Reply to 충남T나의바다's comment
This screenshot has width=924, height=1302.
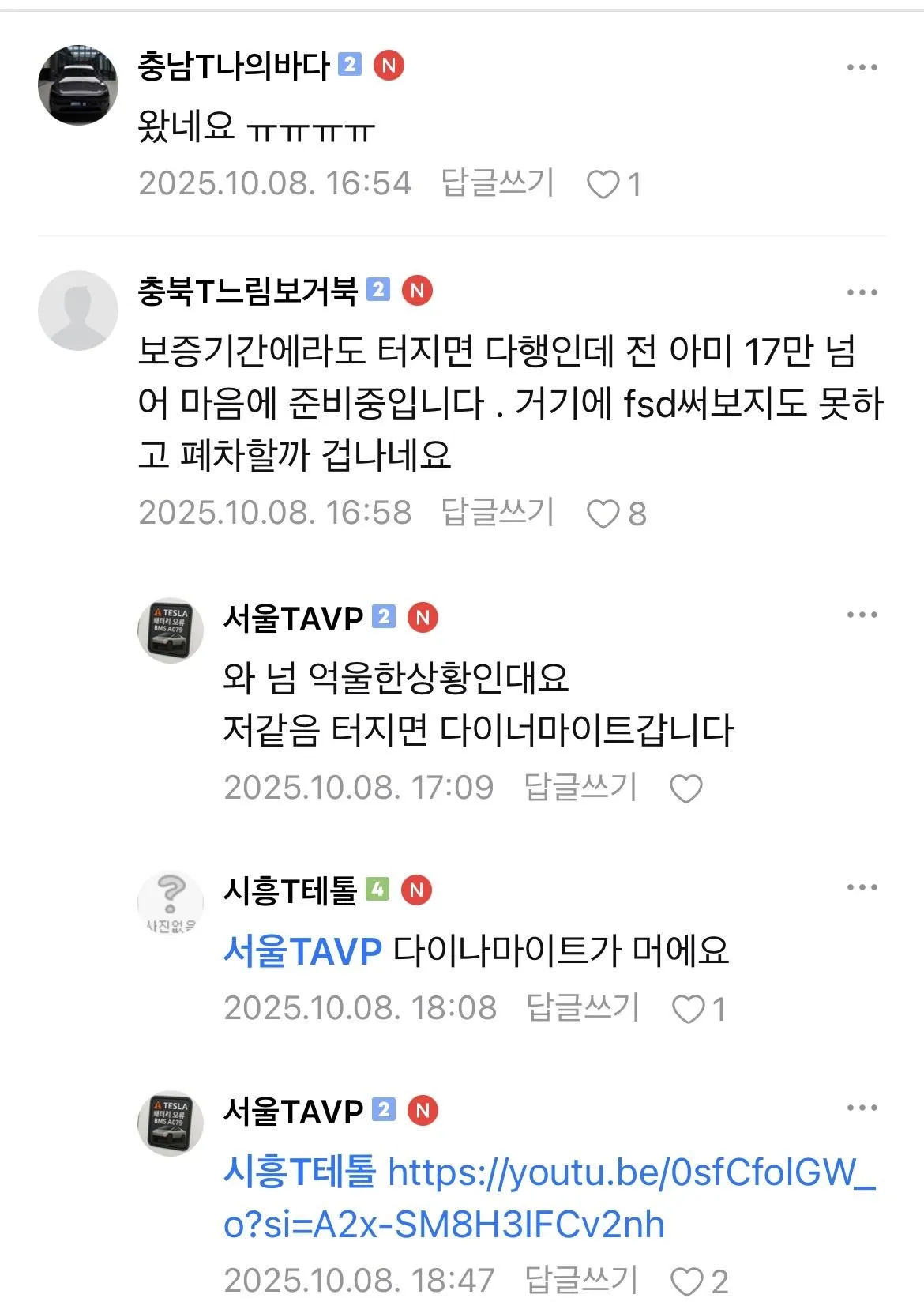coord(498,183)
